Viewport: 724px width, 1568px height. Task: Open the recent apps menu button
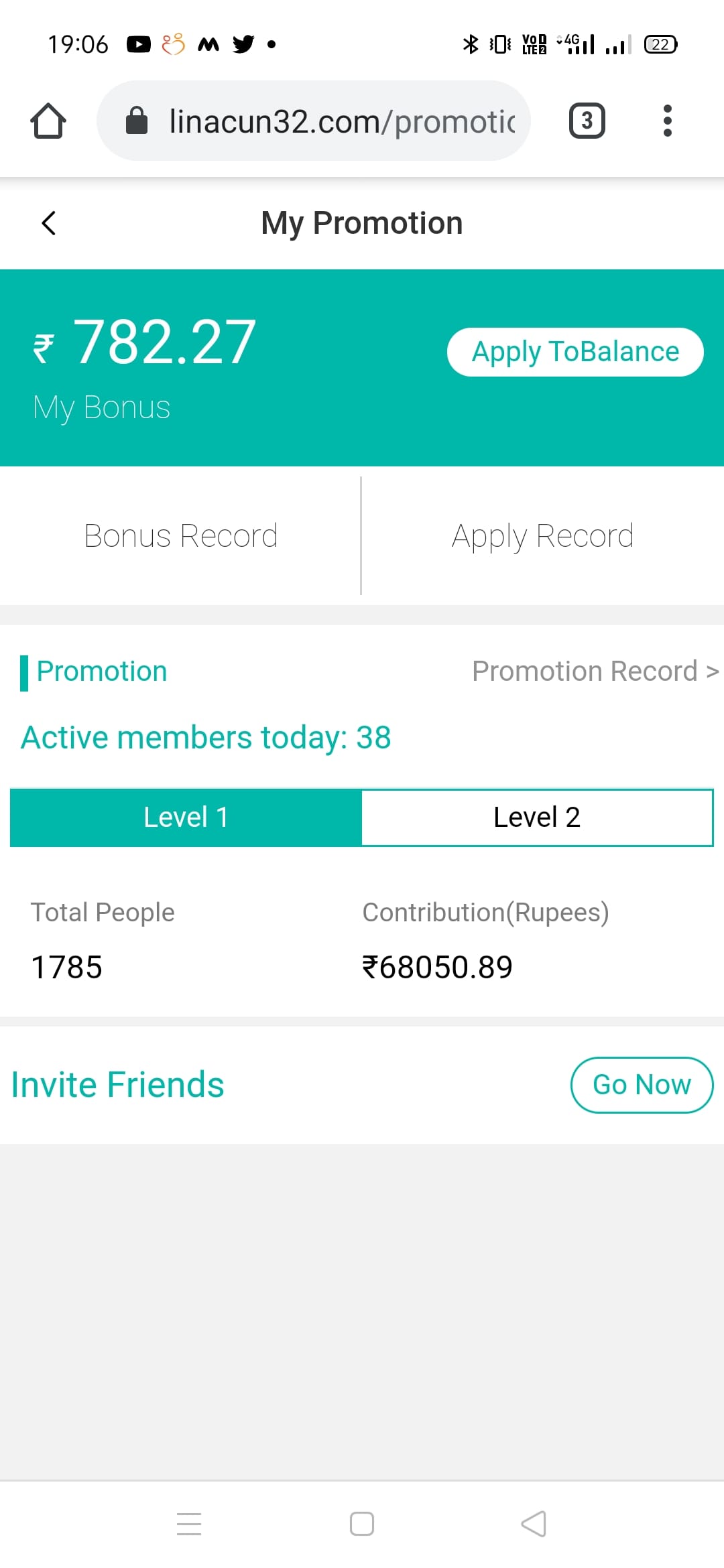pyautogui.click(x=189, y=1524)
